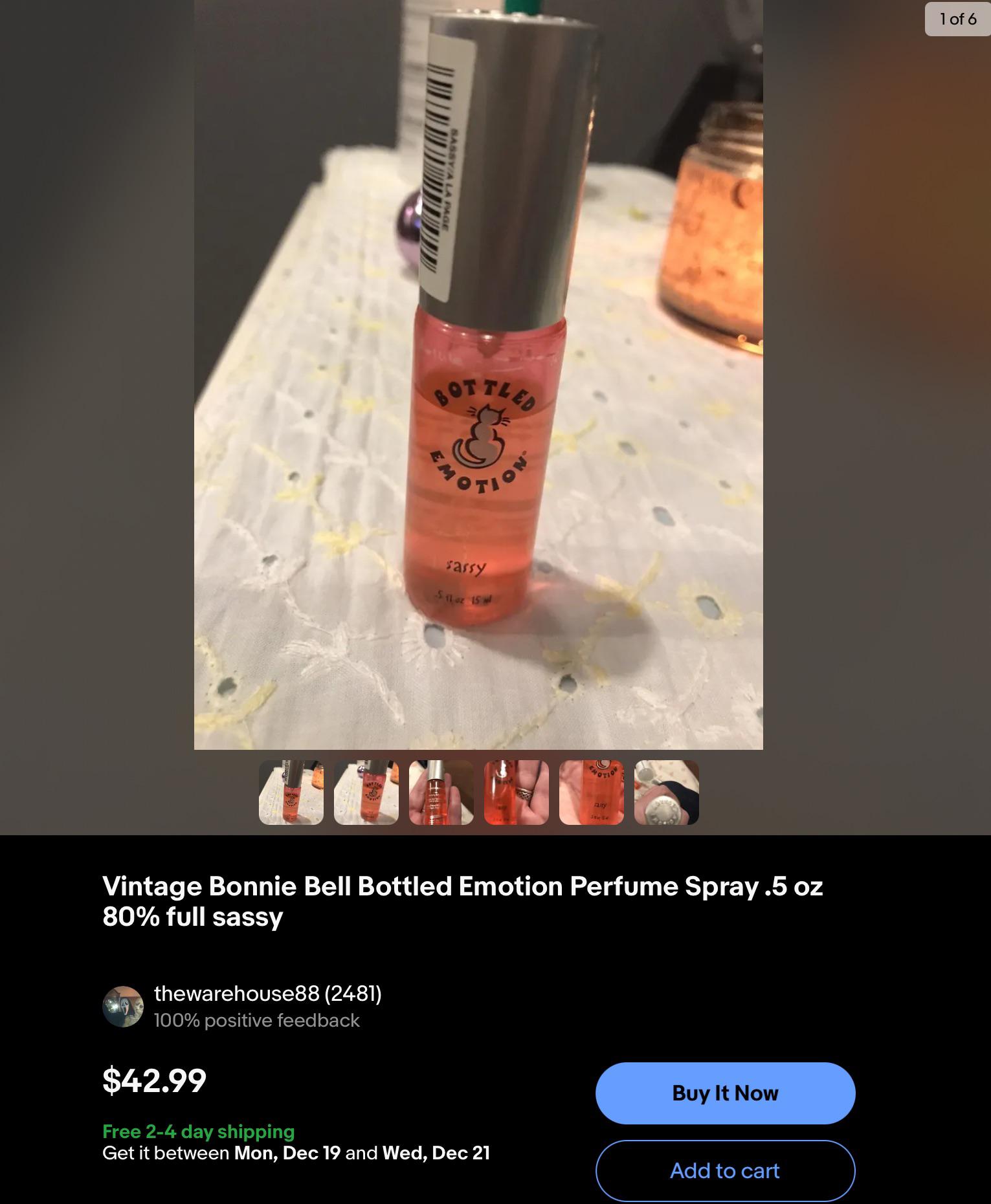Select the first thumbnail of the perfume bottle
The height and width of the screenshot is (1204, 991).
[291, 793]
